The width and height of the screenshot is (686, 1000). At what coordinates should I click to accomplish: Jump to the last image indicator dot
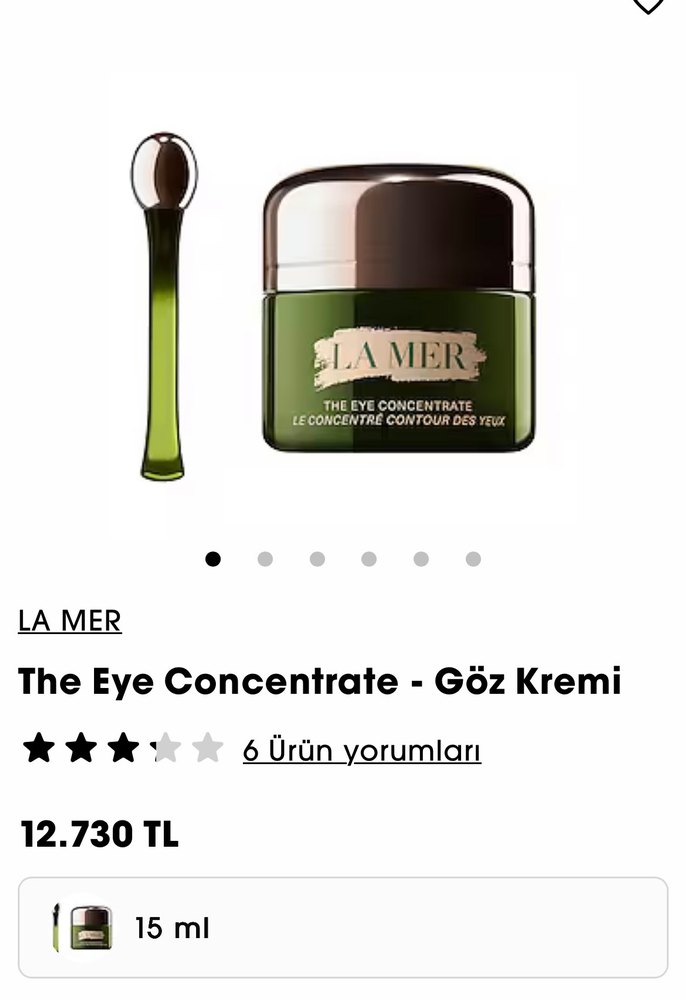pos(473,559)
